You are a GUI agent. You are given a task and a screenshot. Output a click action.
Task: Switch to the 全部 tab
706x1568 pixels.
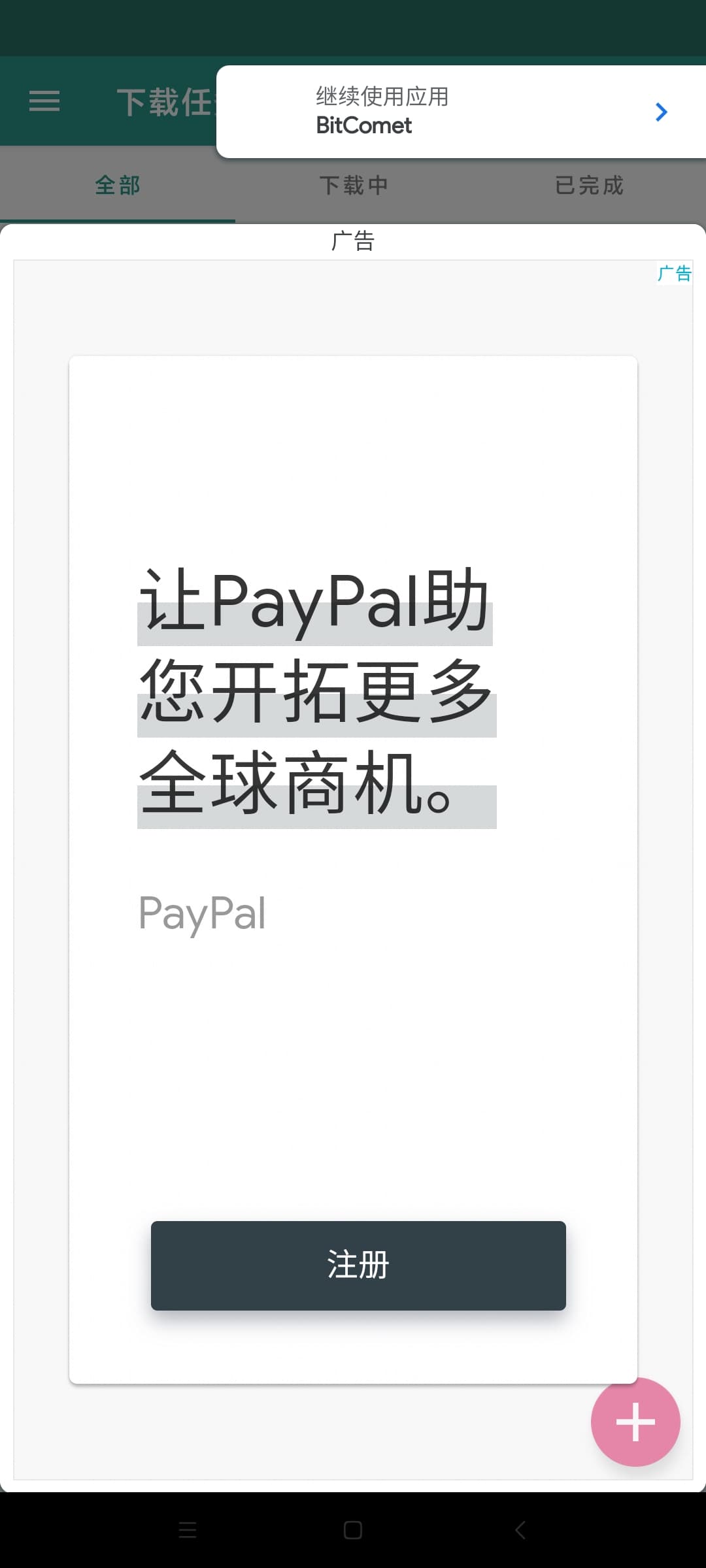(118, 186)
